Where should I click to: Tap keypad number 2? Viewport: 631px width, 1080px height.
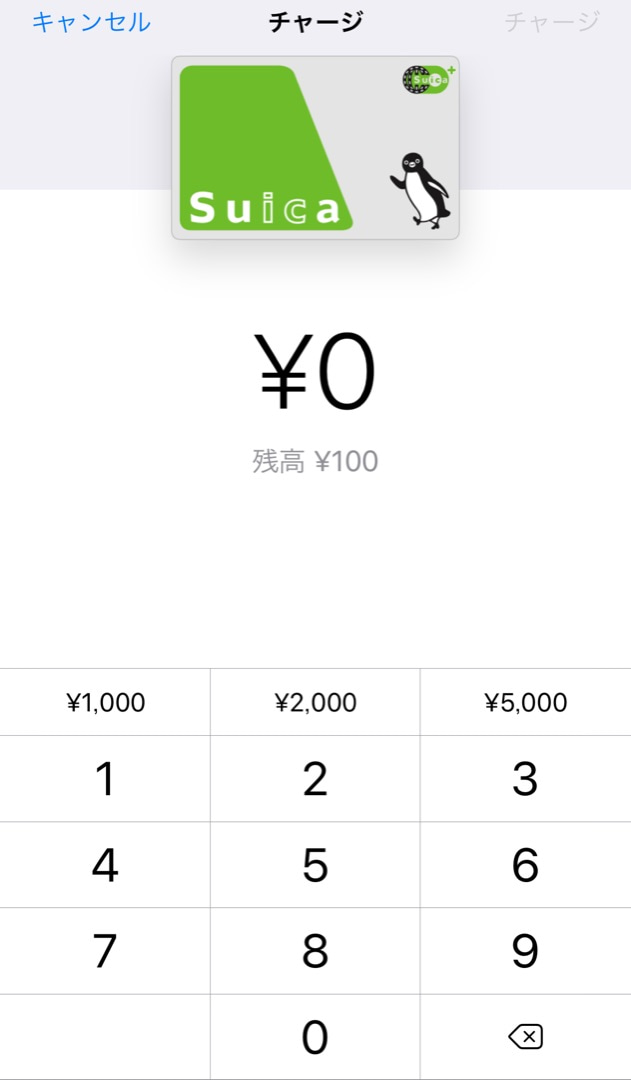point(315,779)
